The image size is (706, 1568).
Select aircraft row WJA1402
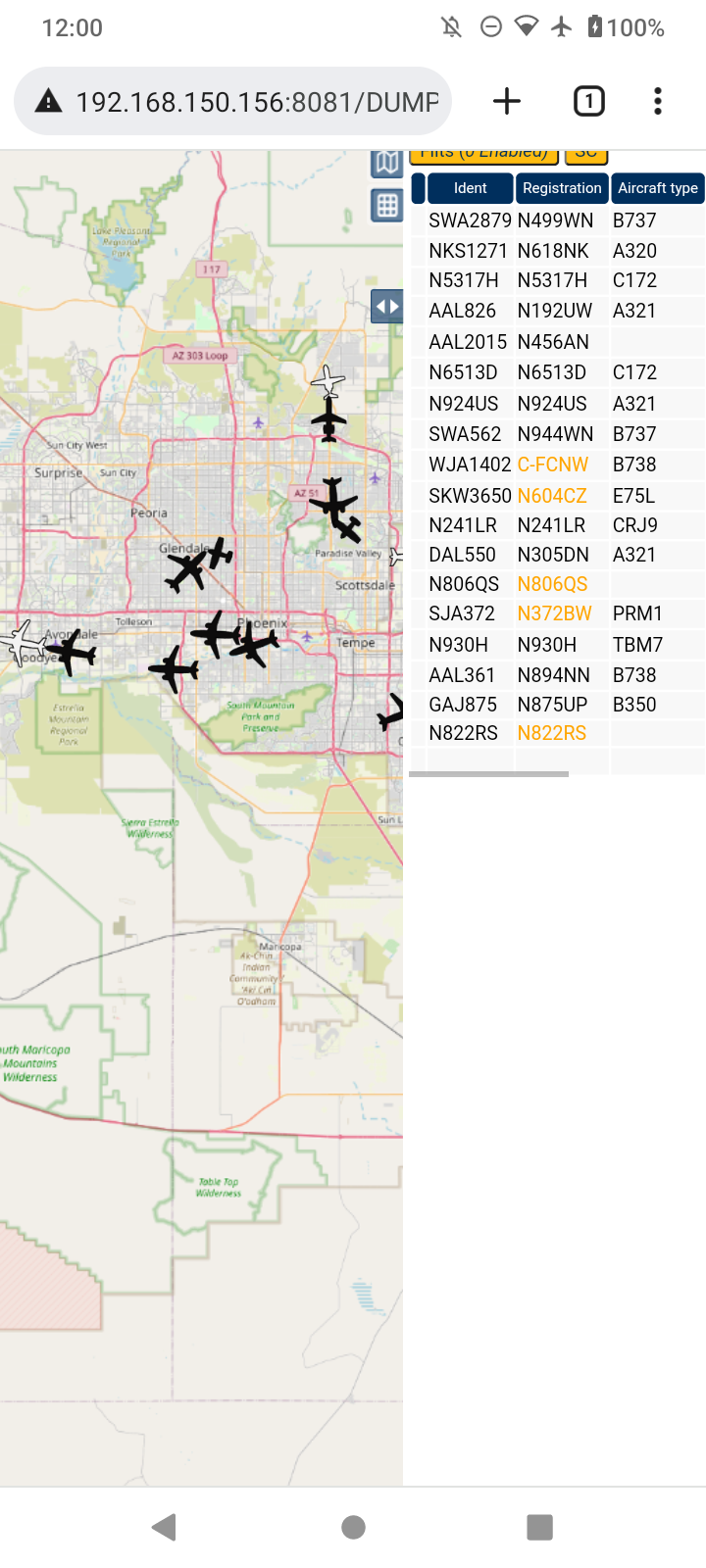(556, 465)
